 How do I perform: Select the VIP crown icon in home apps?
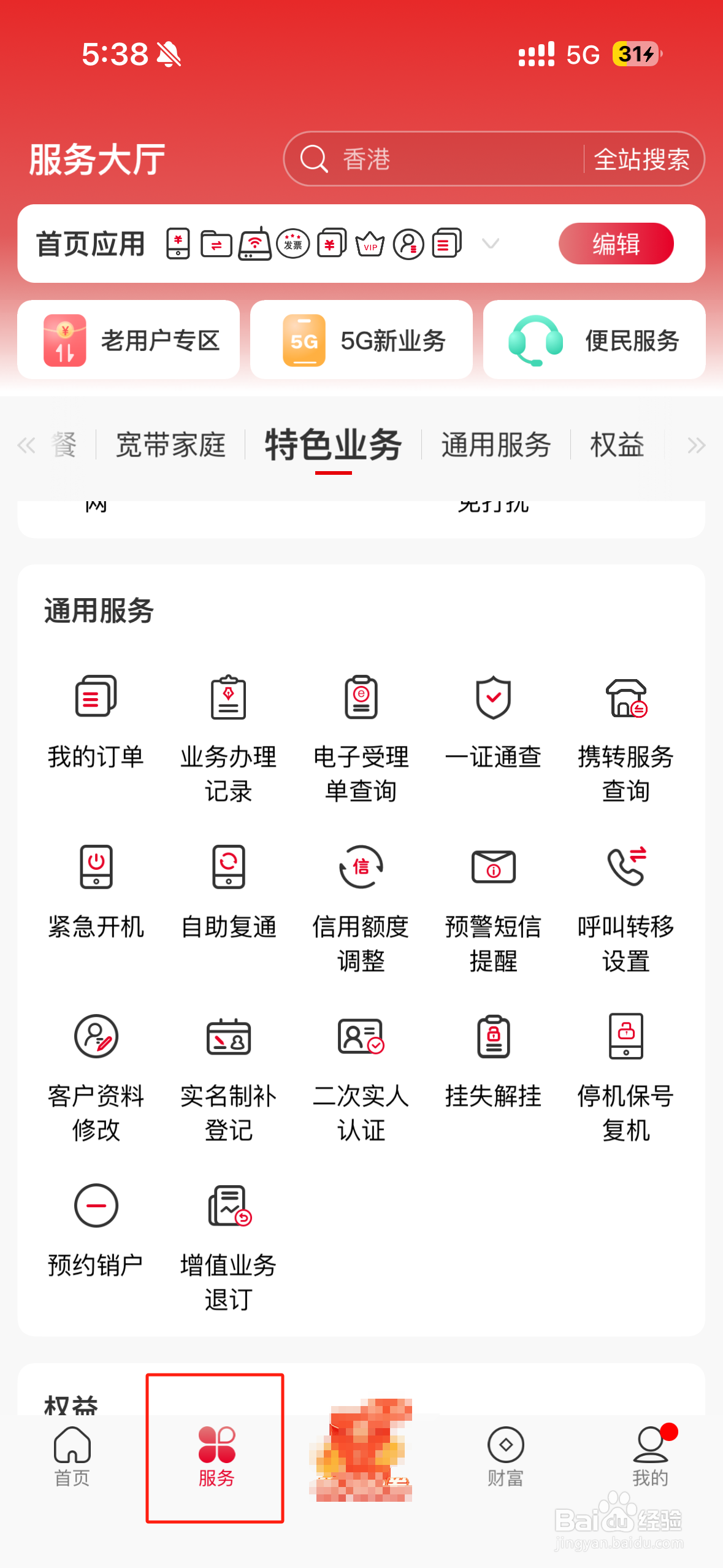369,244
